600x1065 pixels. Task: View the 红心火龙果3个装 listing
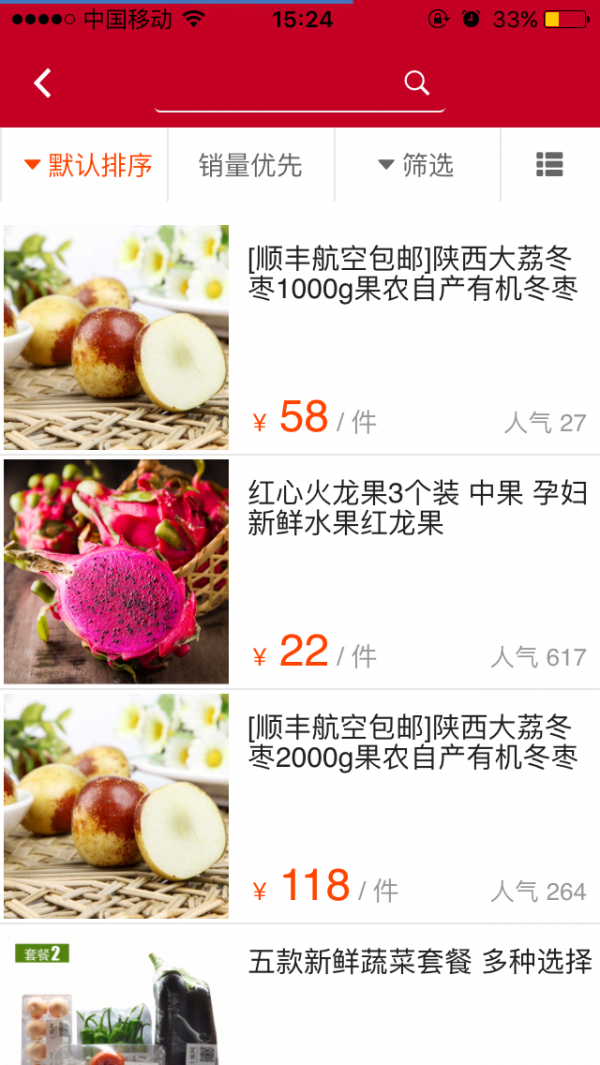(x=416, y=508)
